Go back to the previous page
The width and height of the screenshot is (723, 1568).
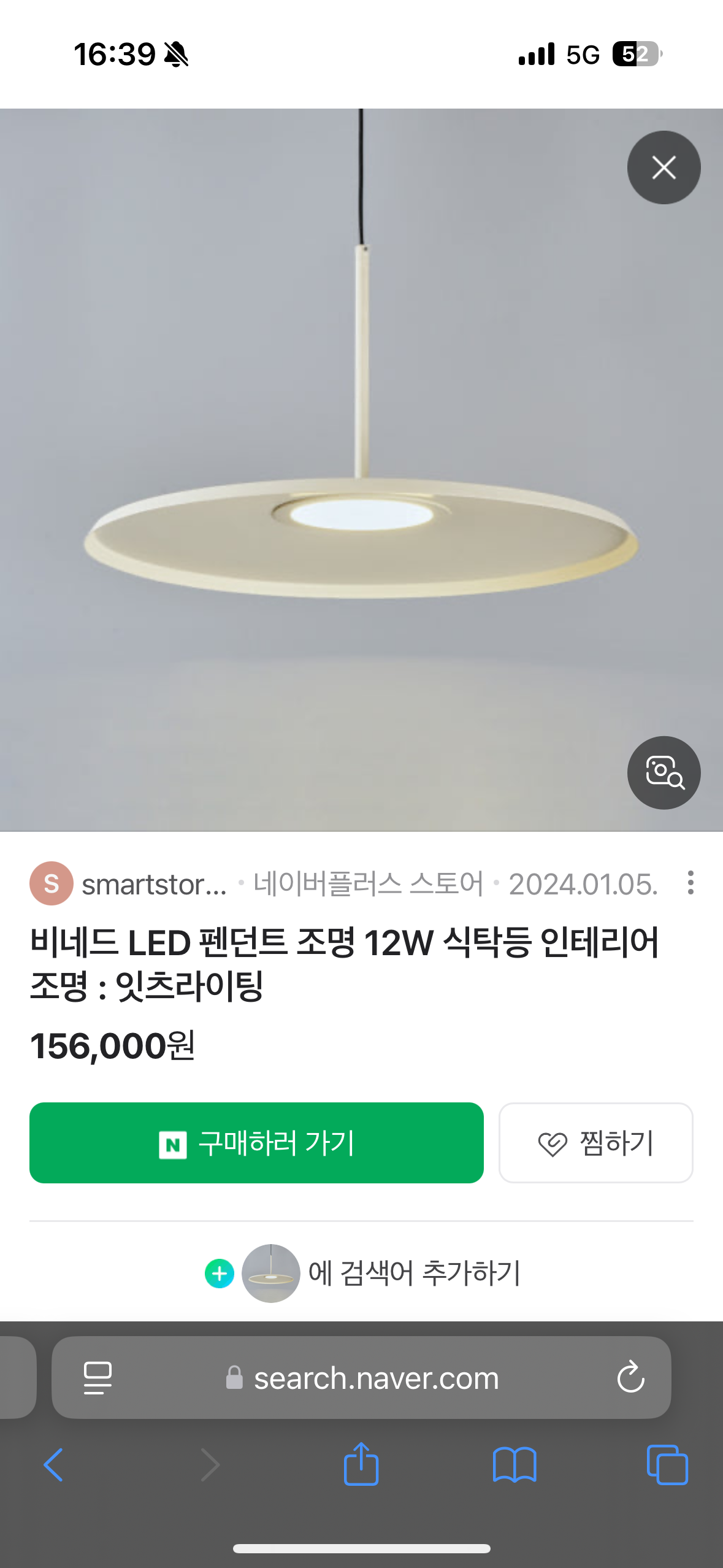[x=53, y=1465]
